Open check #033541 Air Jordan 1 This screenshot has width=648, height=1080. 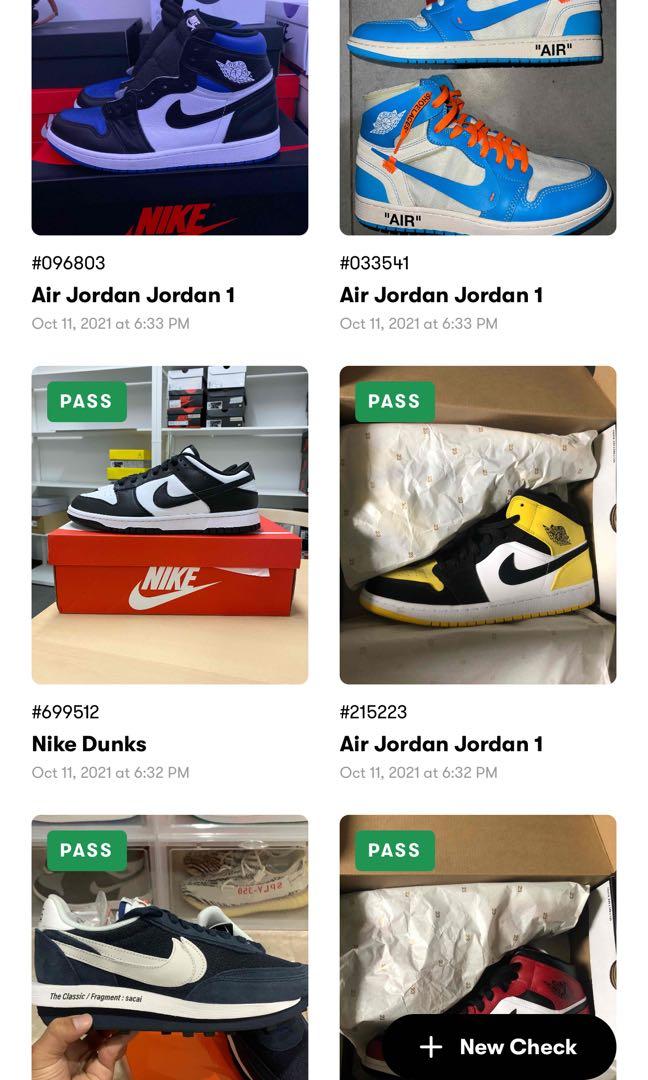coord(477,120)
